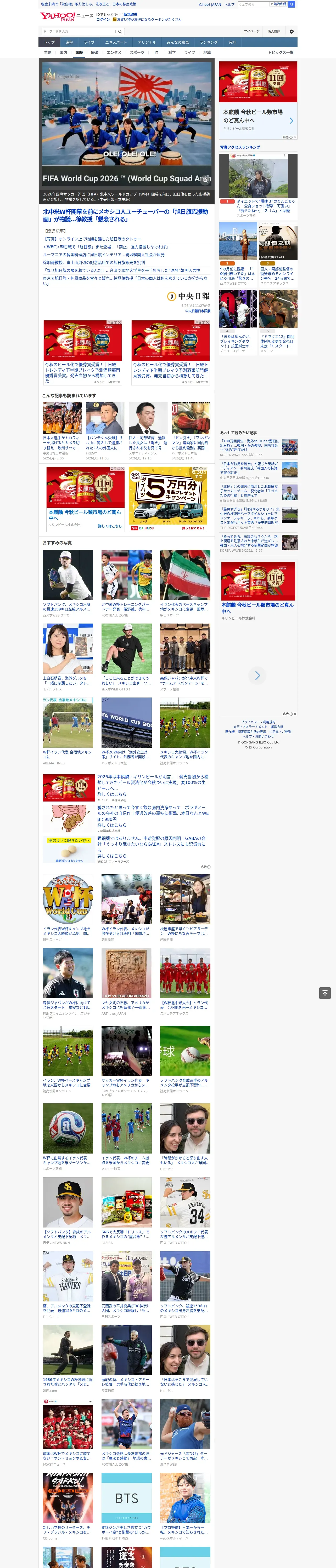Tap the back-to-top arrow button
This screenshot has height=1568, width=336.
(x=325, y=993)
